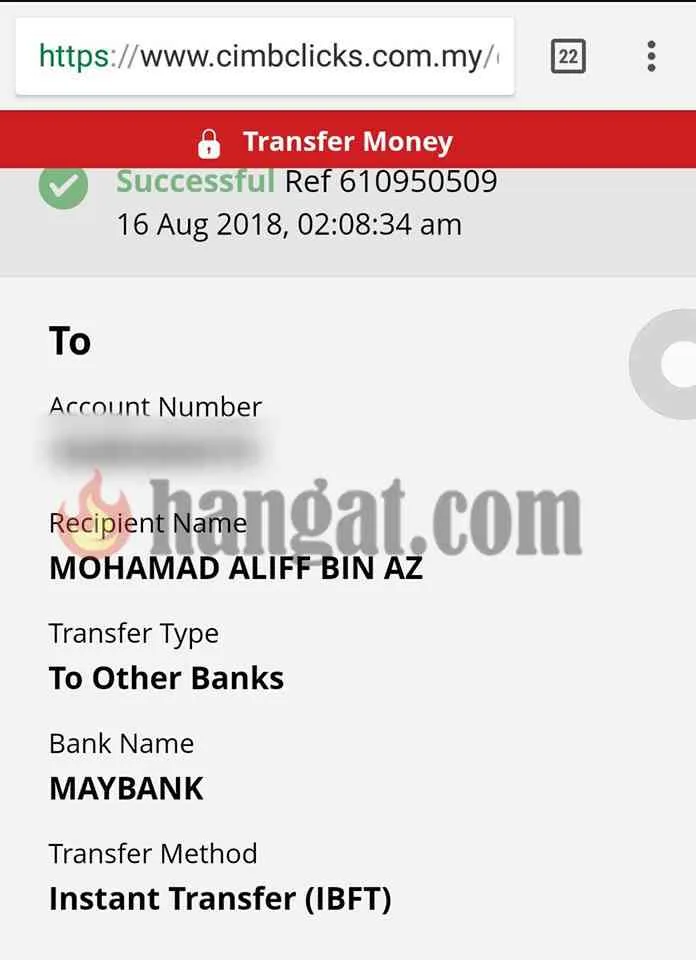
Task: Open the tab switcher showing 22 tabs
Action: pos(568,56)
